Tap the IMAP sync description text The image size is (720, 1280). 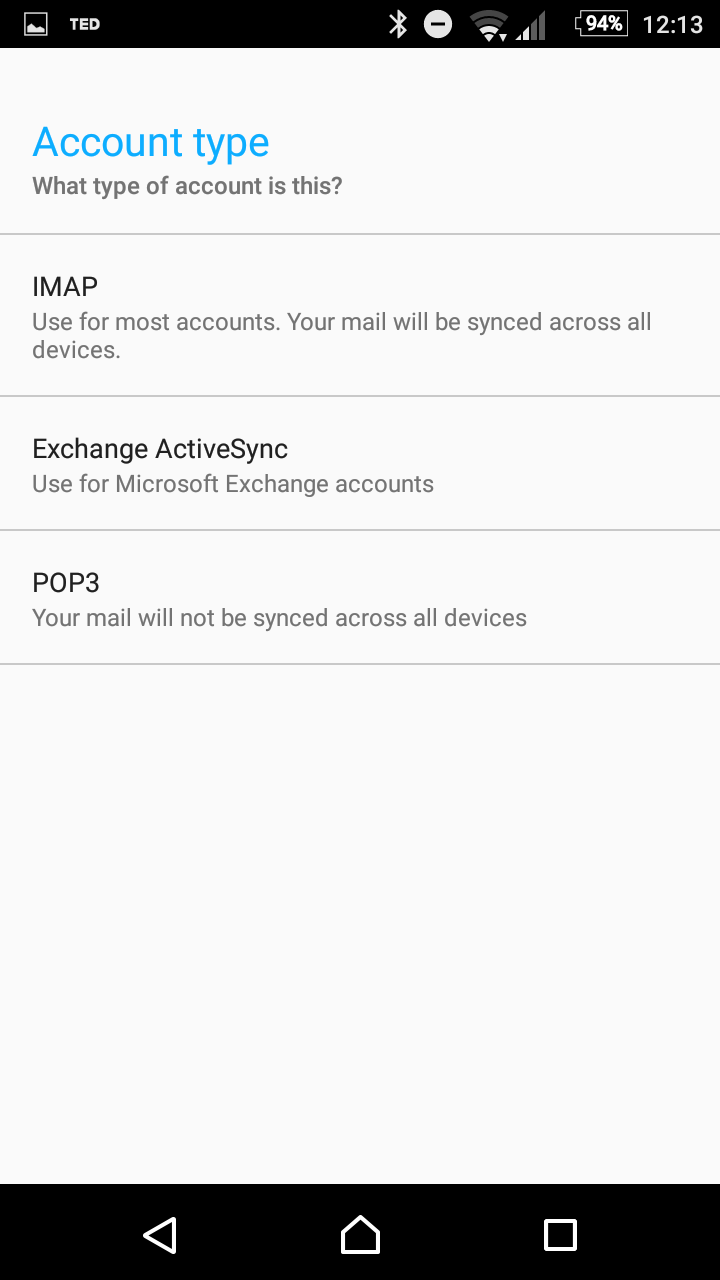tap(342, 335)
